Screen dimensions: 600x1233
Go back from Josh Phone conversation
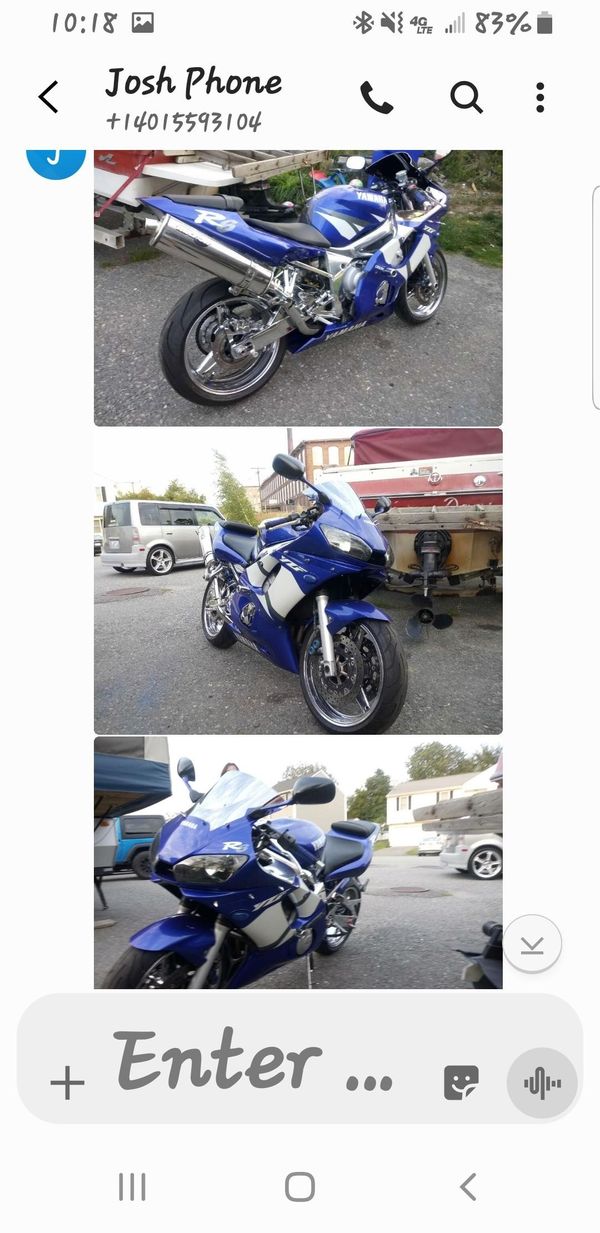tap(48, 97)
